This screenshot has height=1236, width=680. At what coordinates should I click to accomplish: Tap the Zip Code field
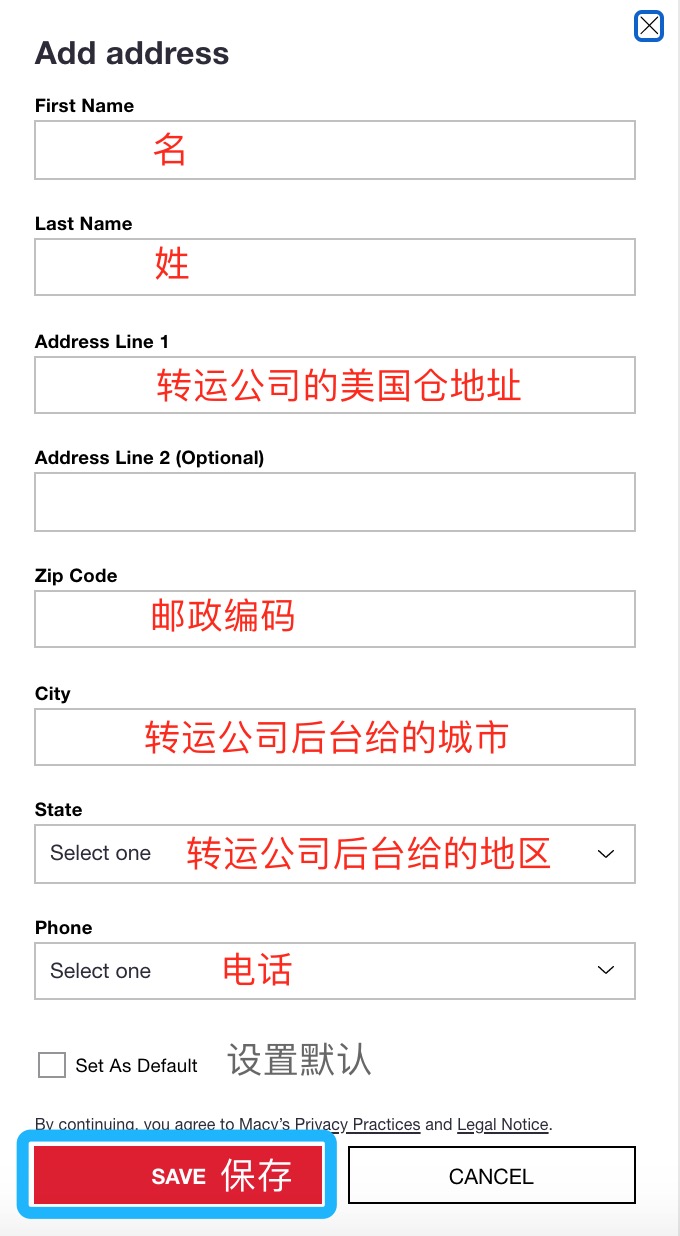[335, 619]
